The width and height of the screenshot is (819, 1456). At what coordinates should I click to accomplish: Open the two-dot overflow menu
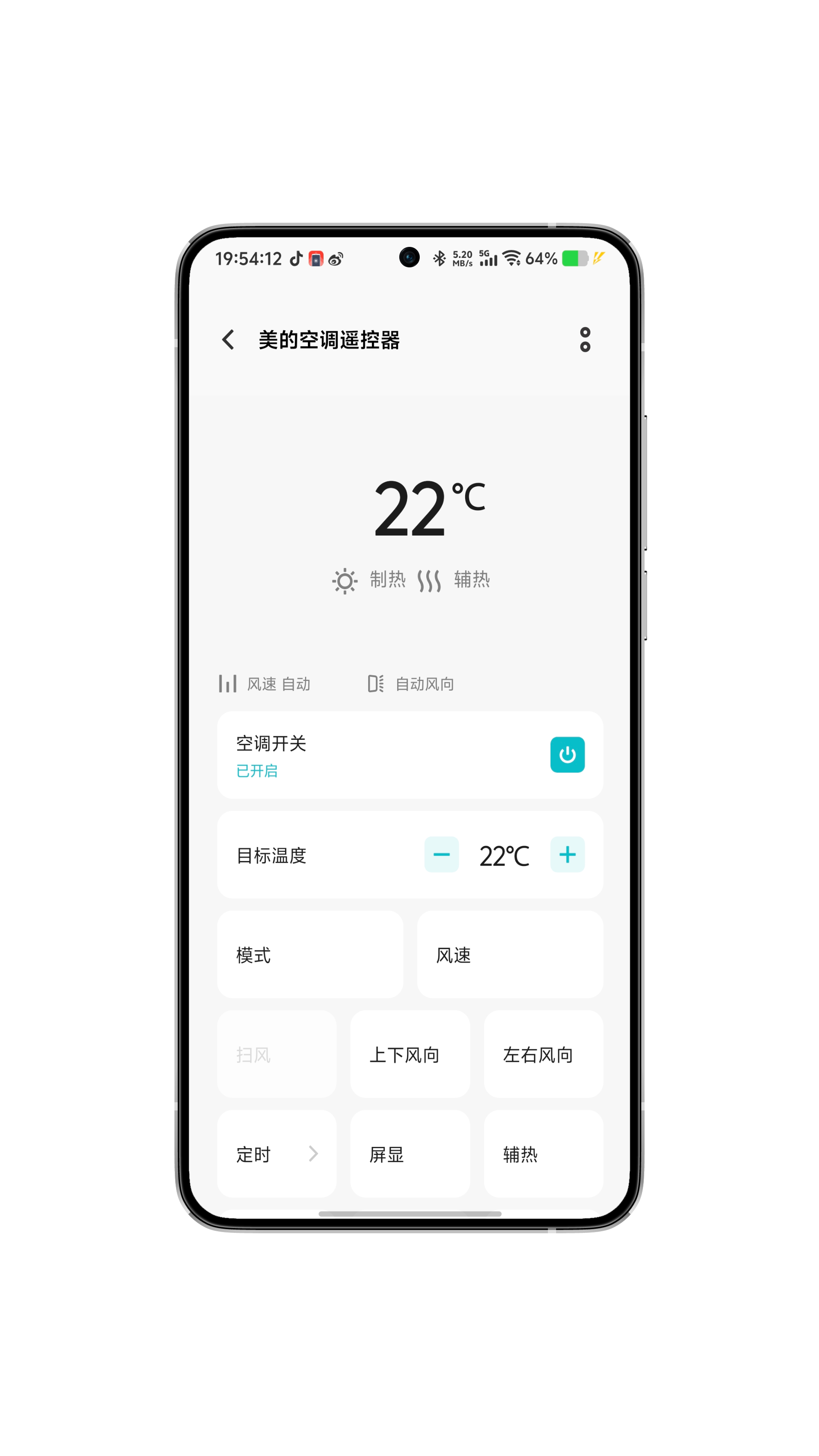(585, 340)
